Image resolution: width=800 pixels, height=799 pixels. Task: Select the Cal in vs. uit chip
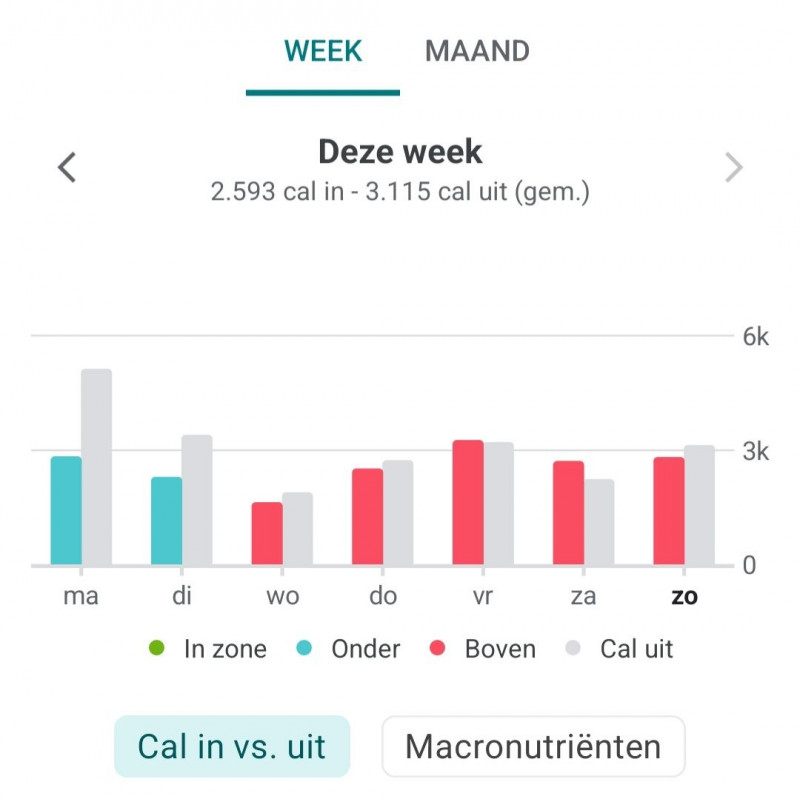click(232, 746)
